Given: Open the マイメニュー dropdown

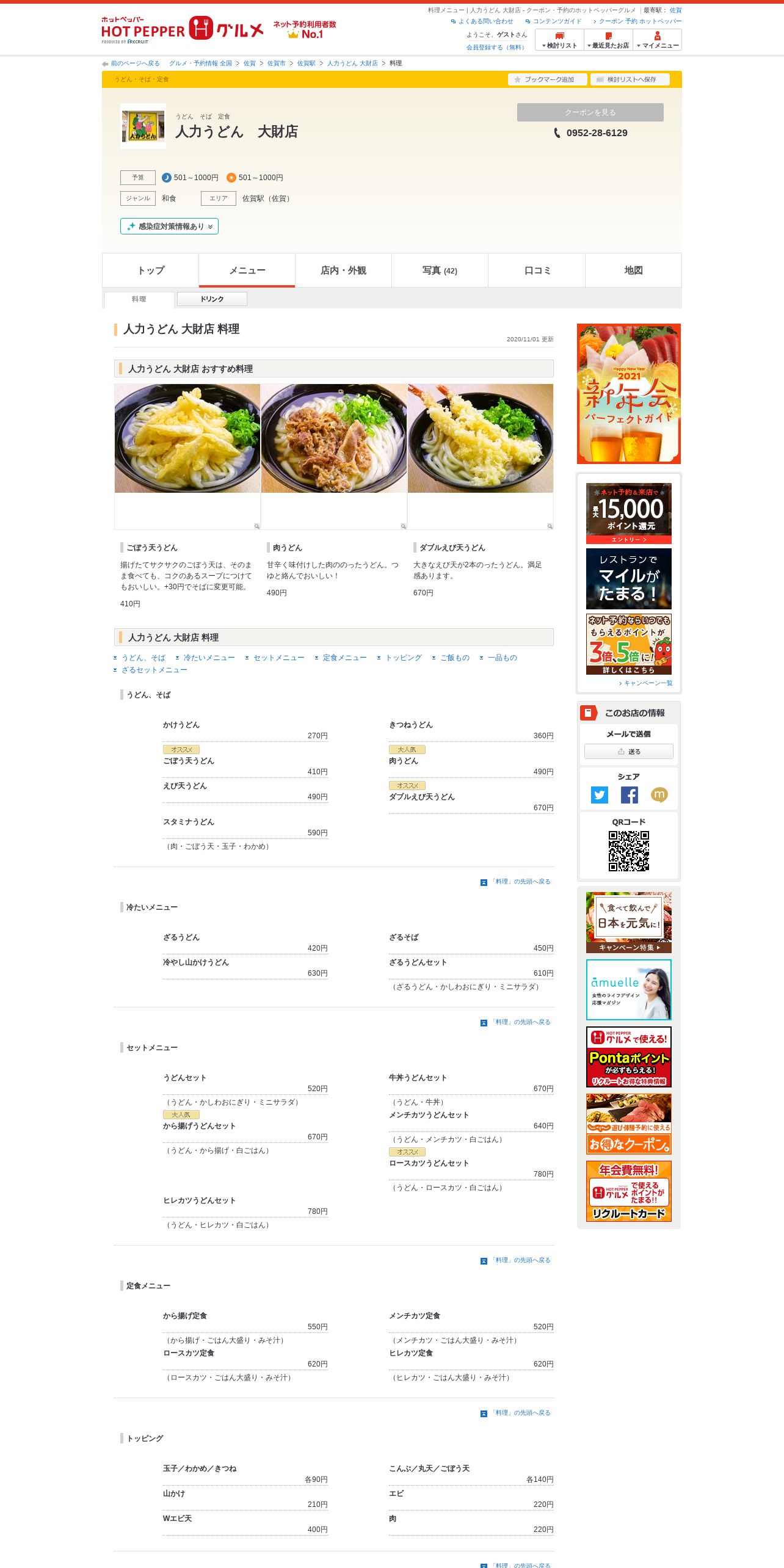Looking at the screenshot, I should pyautogui.click(x=657, y=40).
